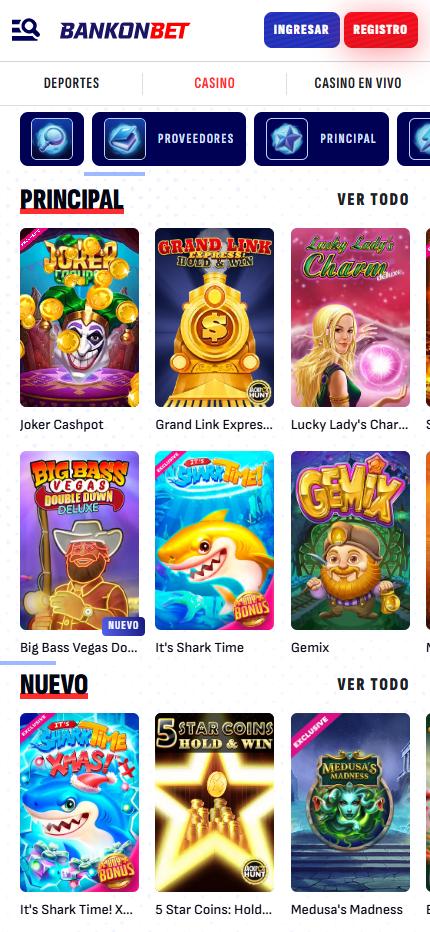
Task: Open the menu search icon
Action: coord(26,29)
